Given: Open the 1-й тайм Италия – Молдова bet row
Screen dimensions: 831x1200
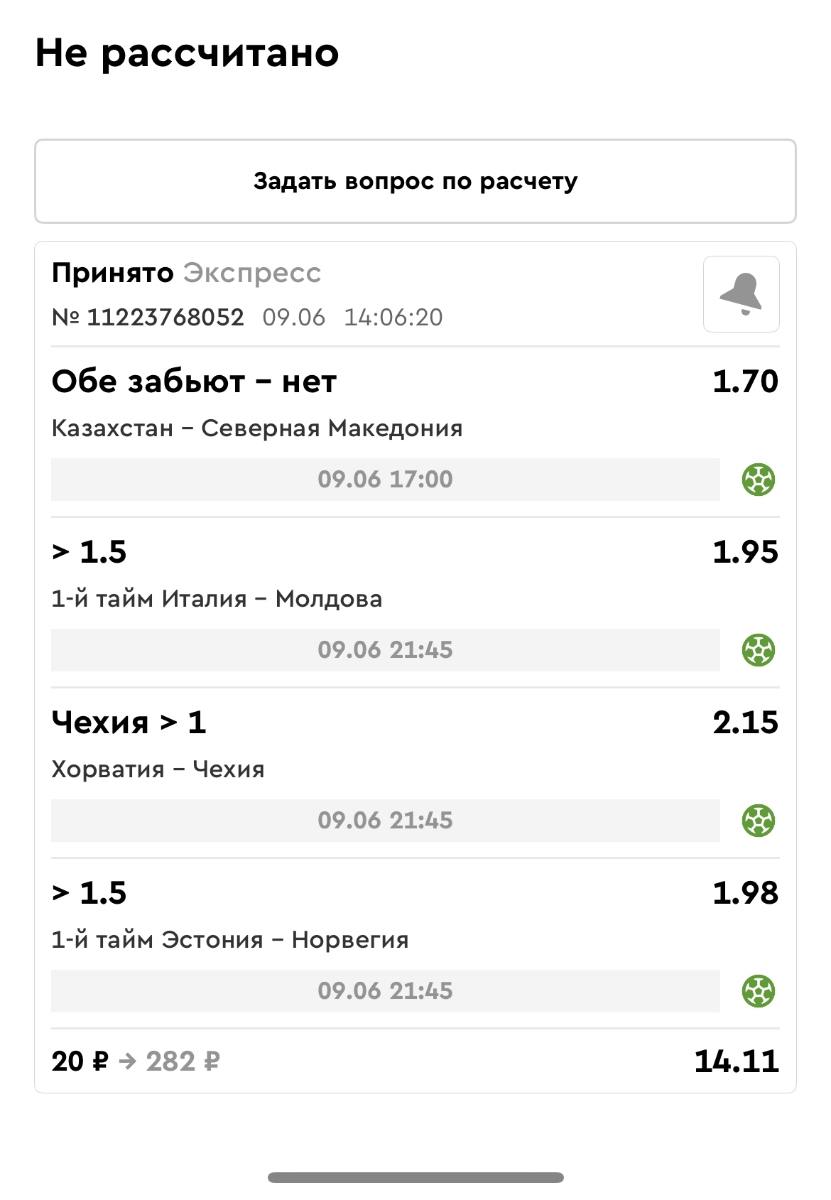Looking at the screenshot, I should [x=217, y=599].
